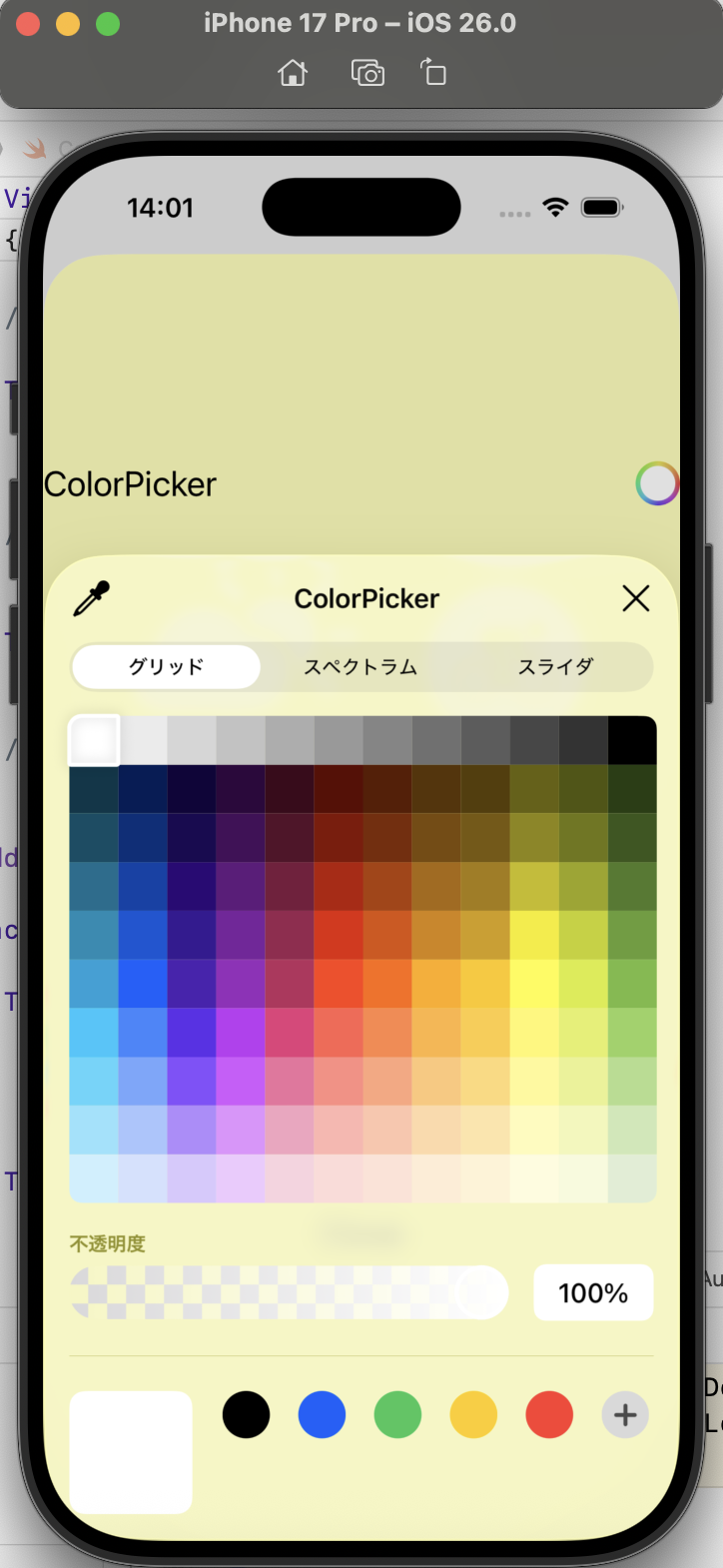Select the グリッド tab
Screen dimensions: 723x1568
[167, 667]
